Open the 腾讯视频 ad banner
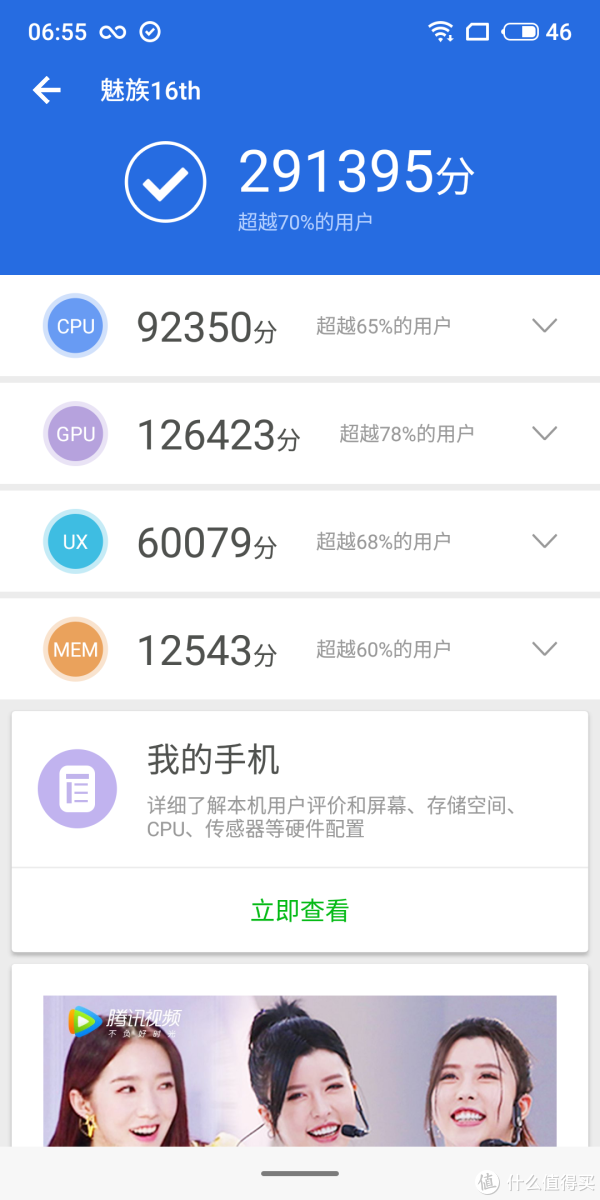The height and width of the screenshot is (1200, 600). point(300,1070)
